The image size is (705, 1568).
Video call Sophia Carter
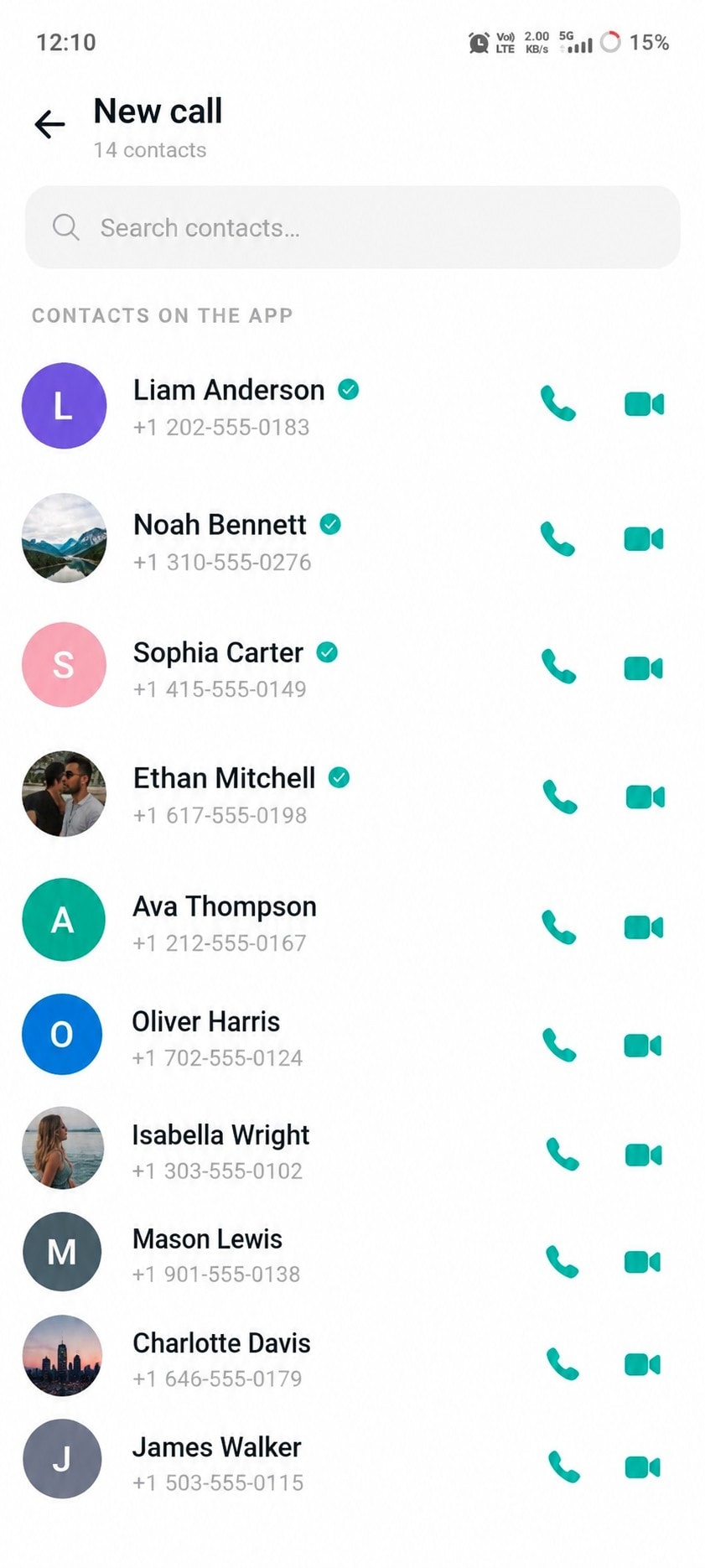tap(644, 668)
